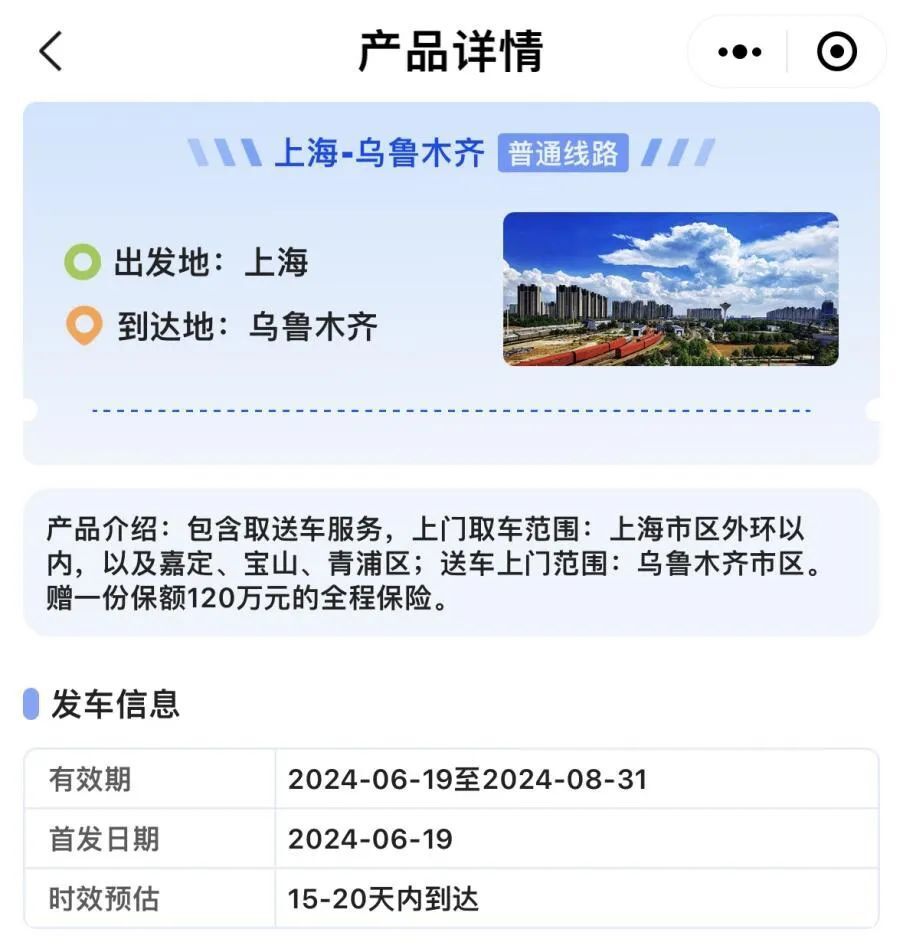Toggle the 普通线路 route type tag
This screenshot has width=903, height=952.
(563, 152)
